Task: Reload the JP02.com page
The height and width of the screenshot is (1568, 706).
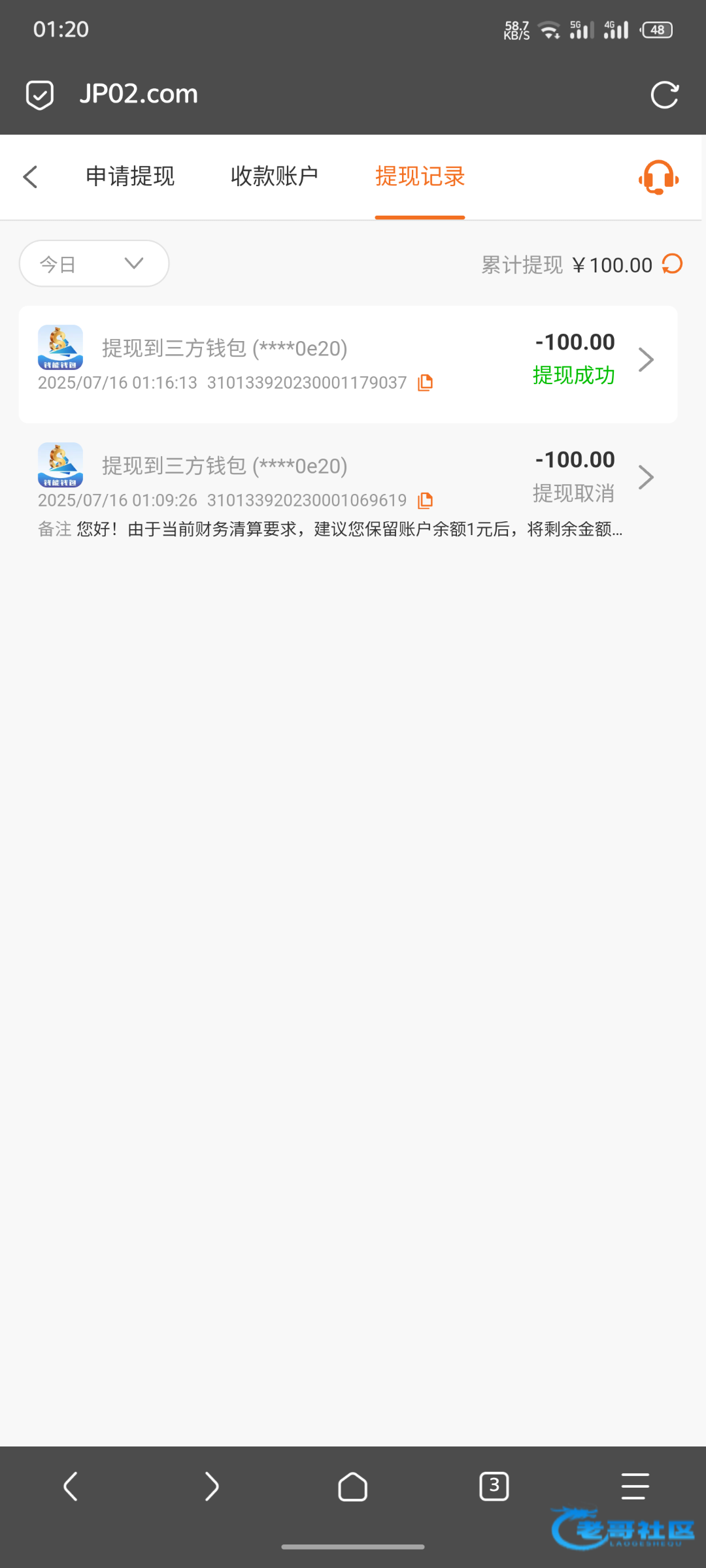Action: click(665, 95)
